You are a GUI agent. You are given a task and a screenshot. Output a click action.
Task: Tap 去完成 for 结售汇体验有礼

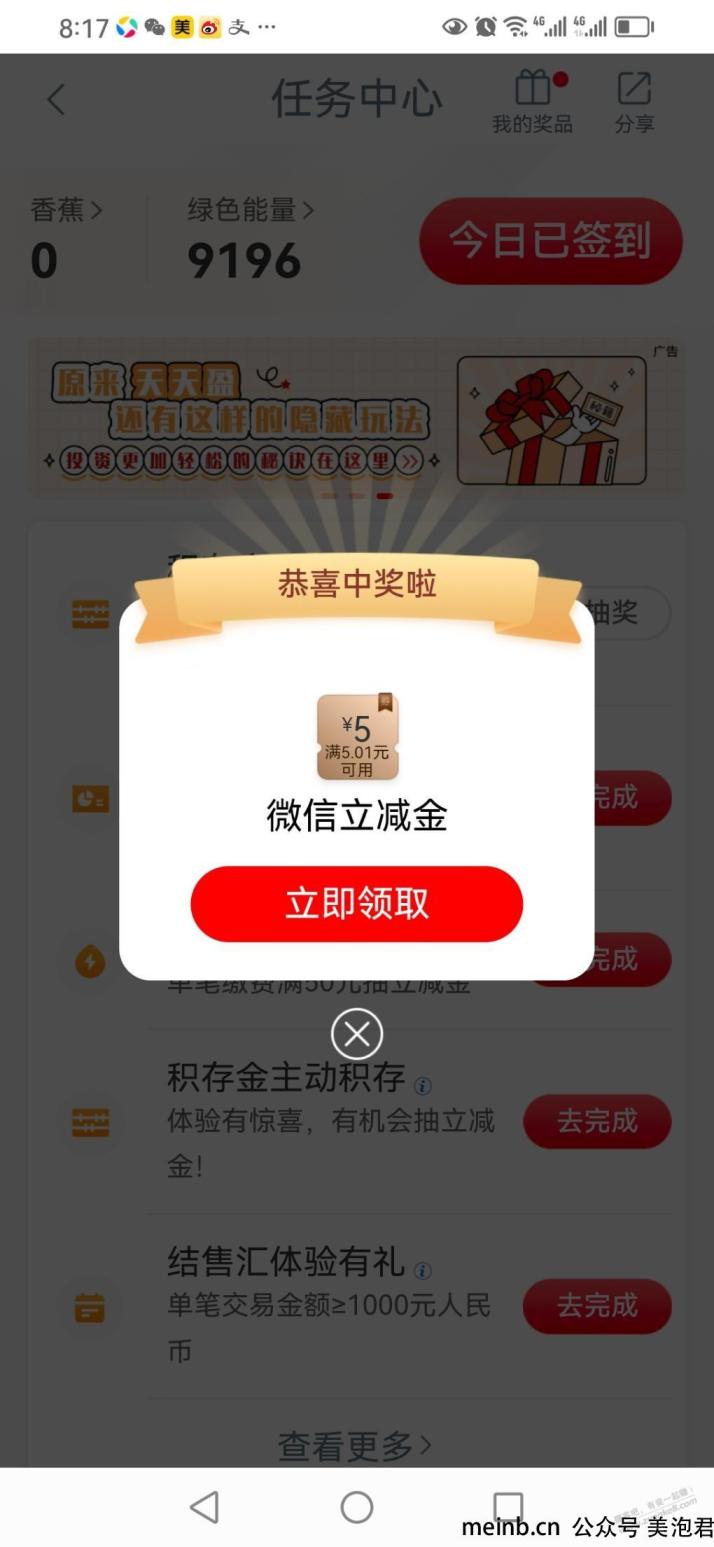pos(596,1305)
